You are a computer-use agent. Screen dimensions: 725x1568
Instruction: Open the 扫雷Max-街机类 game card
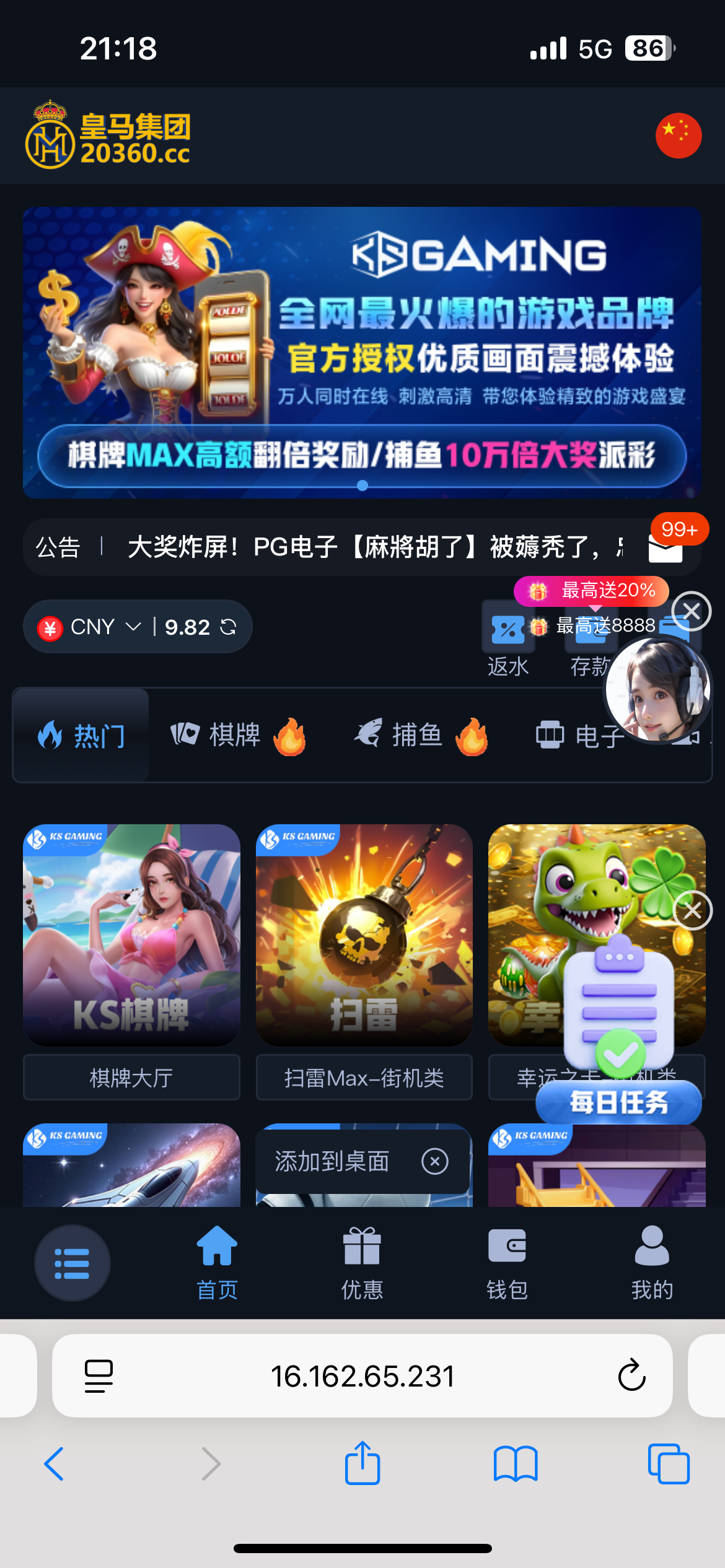(x=364, y=935)
